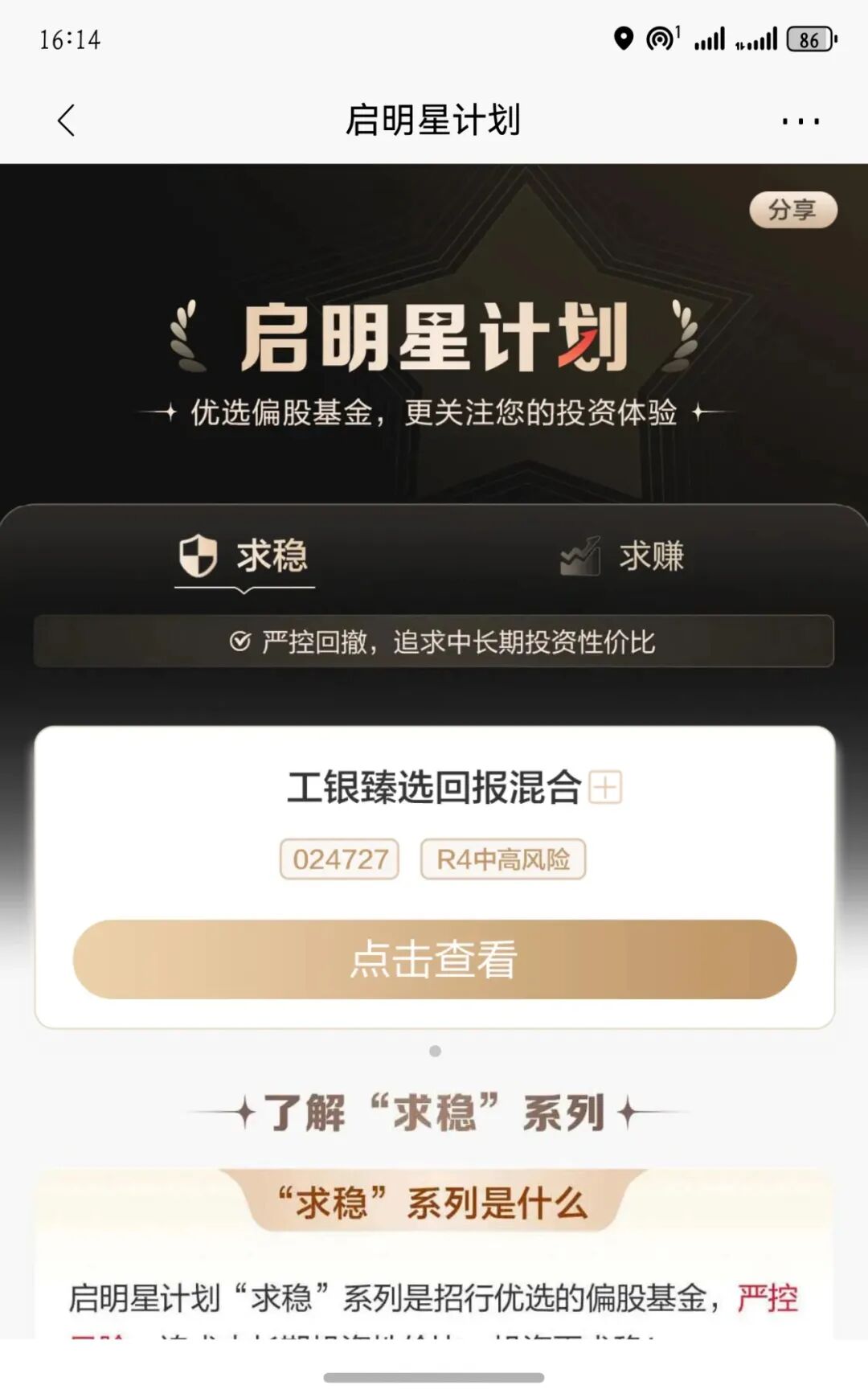Go back from 启明星计划 page
868x1394 pixels.
click(x=67, y=121)
